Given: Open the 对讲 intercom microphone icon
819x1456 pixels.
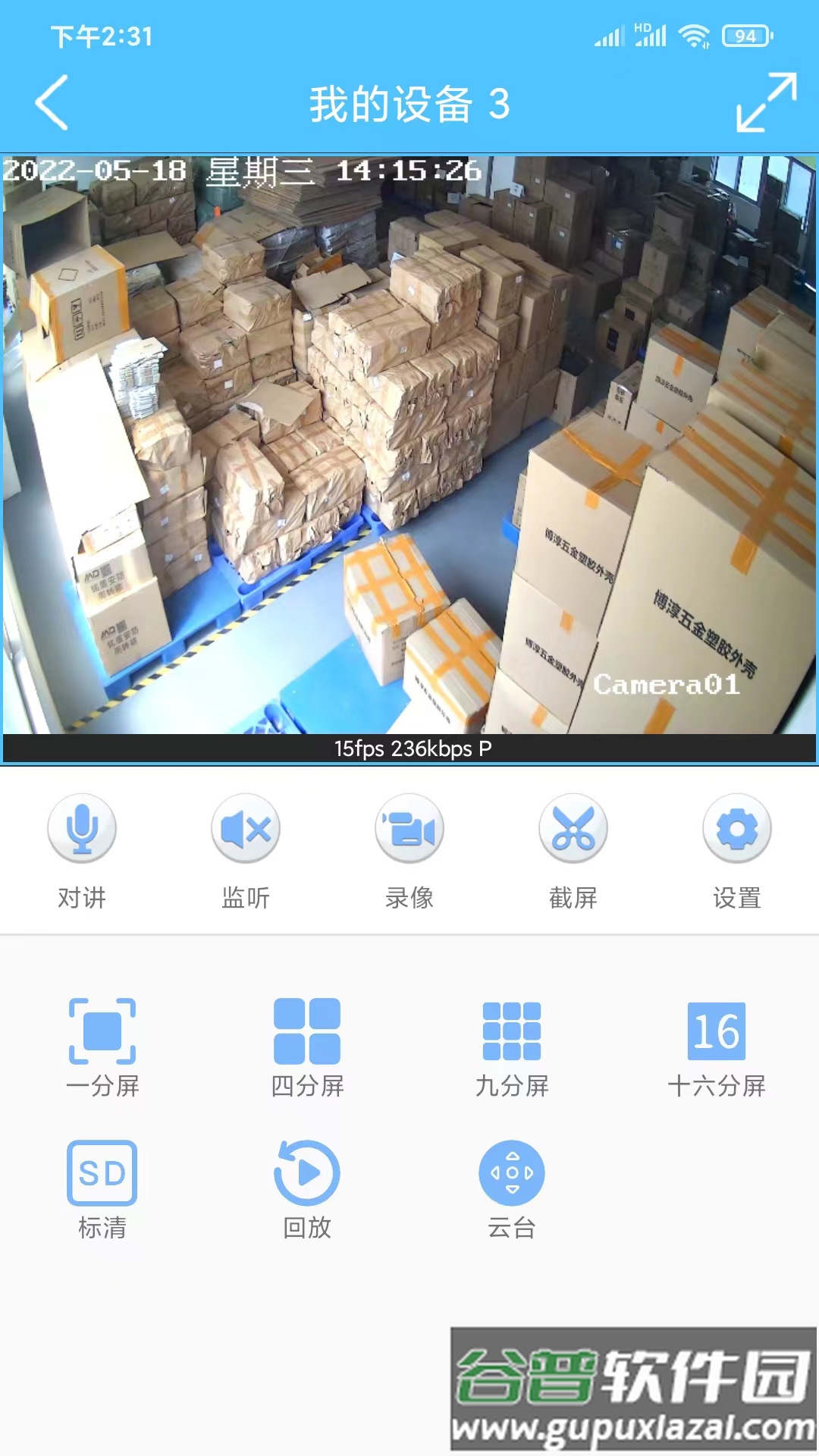Looking at the screenshot, I should 82,828.
